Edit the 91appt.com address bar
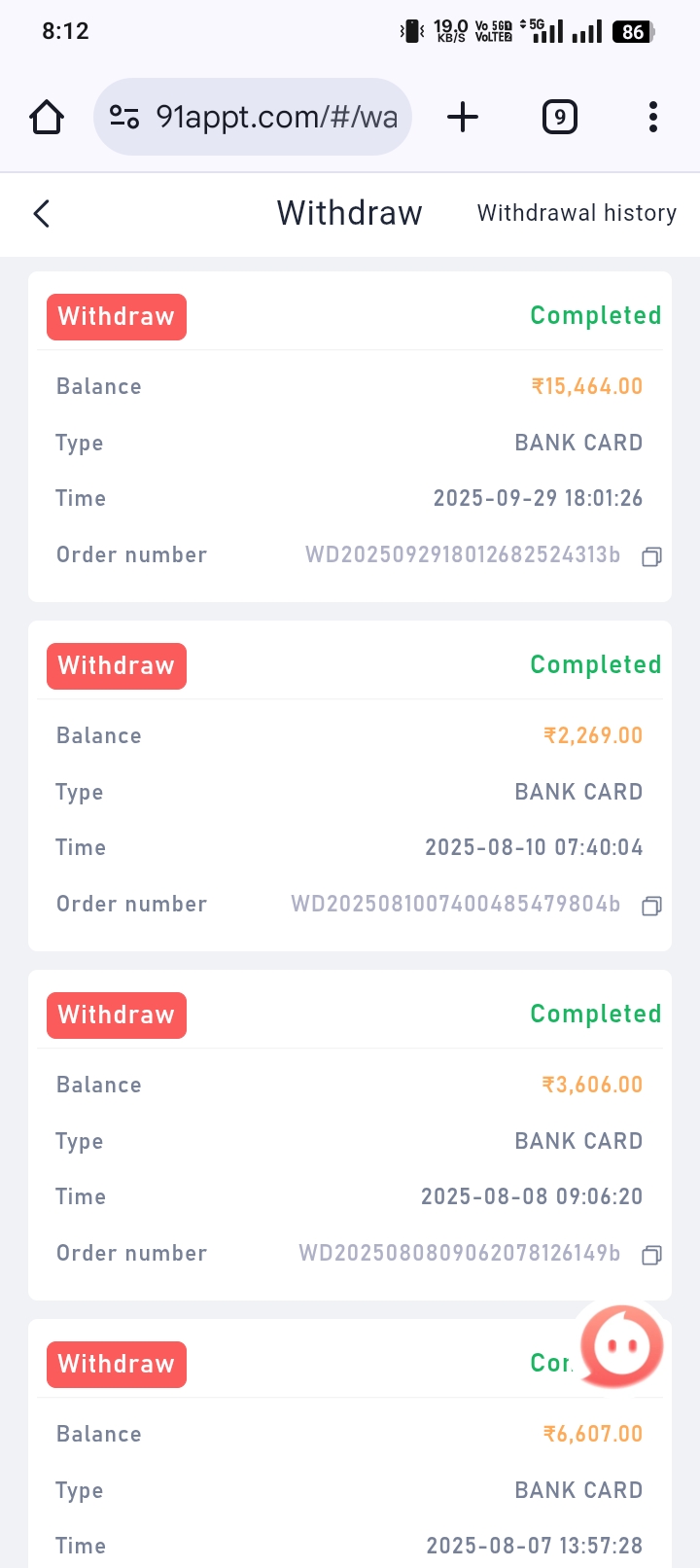 276,118
